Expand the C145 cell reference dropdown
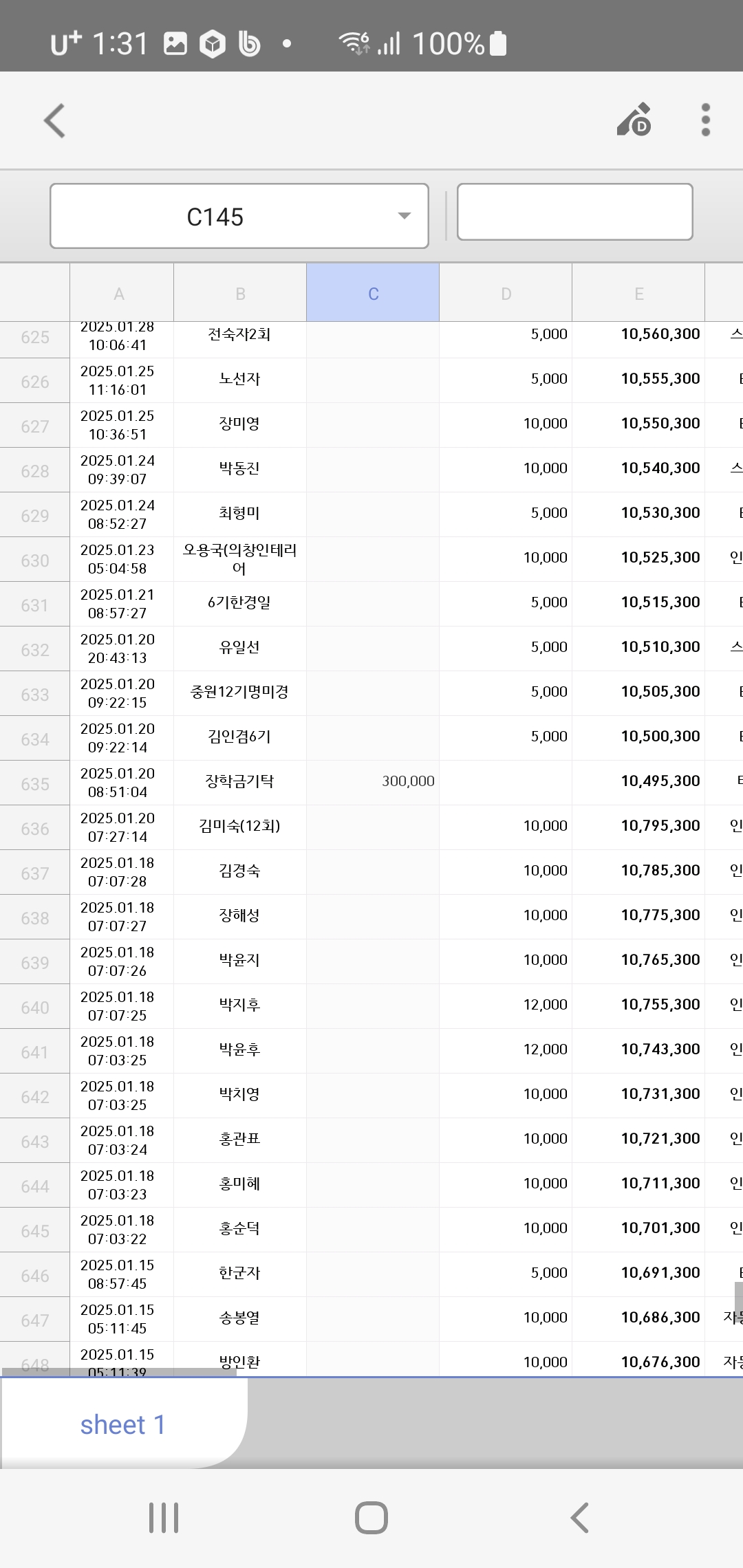Image resolution: width=743 pixels, height=1568 pixels. click(404, 216)
